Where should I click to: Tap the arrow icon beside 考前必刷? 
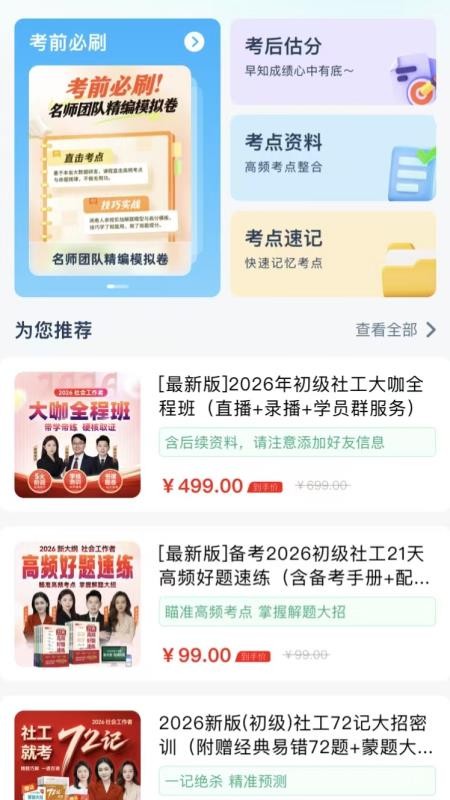coord(194,42)
